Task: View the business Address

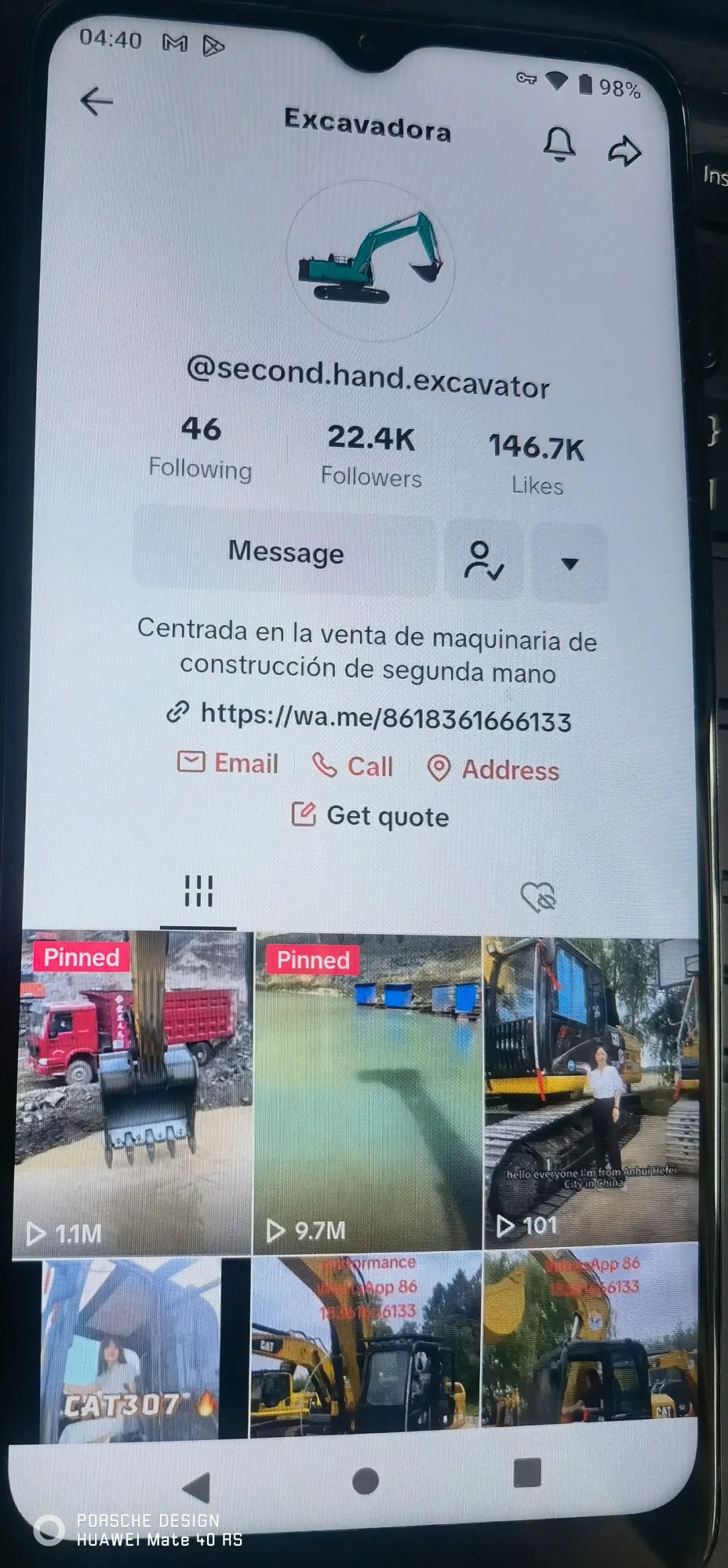Action: point(493,770)
